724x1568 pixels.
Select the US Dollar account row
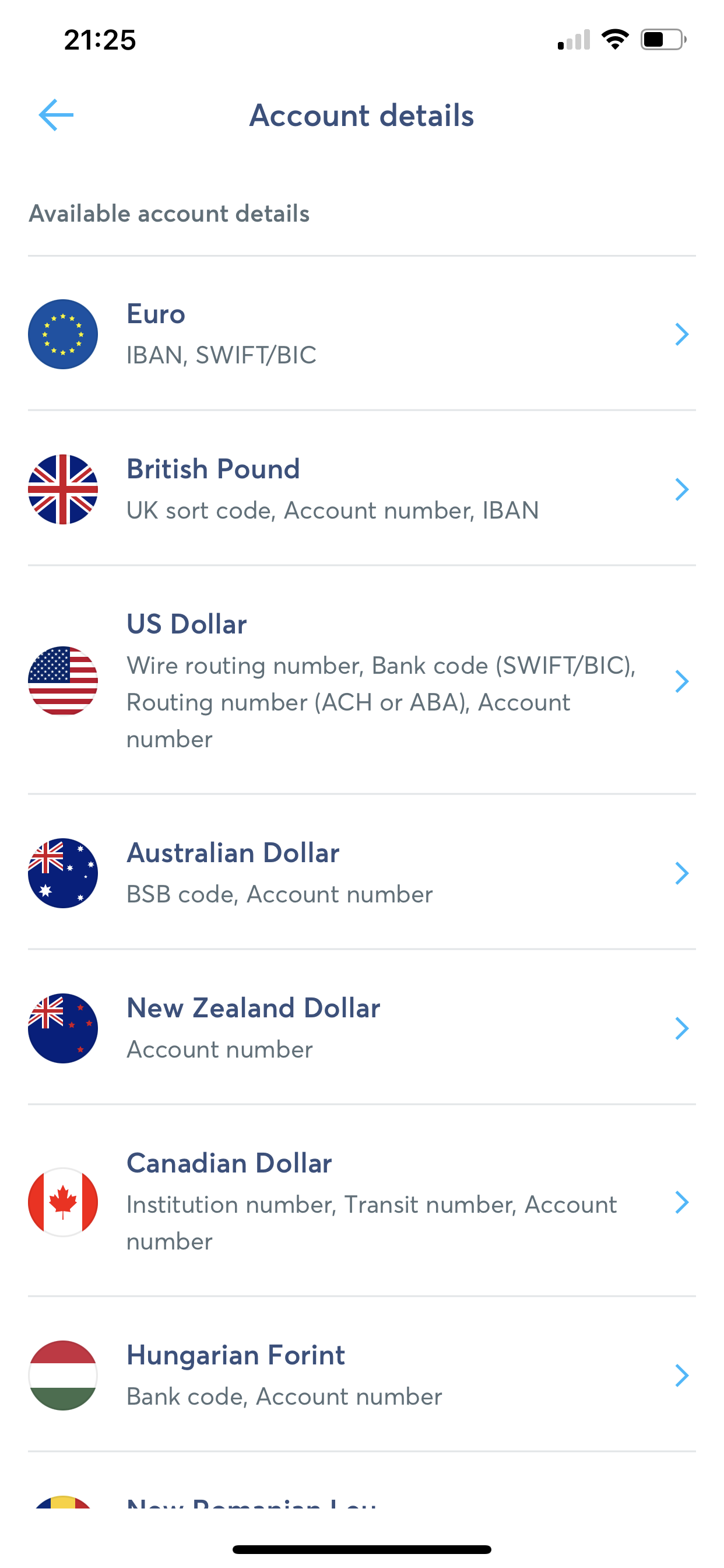coord(362,681)
